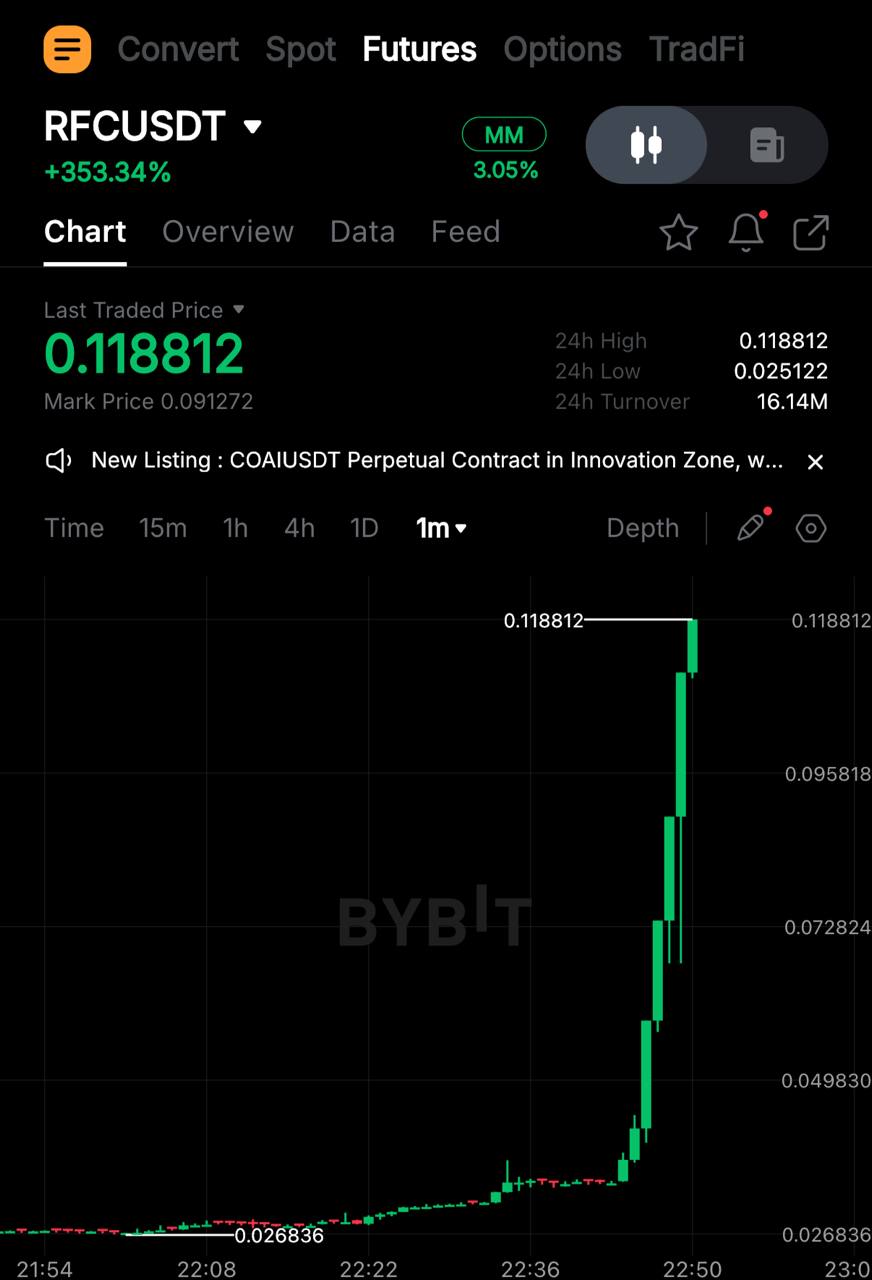Image resolution: width=872 pixels, height=1280 pixels.
Task: Share the chart via the external icon
Action: pos(810,233)
